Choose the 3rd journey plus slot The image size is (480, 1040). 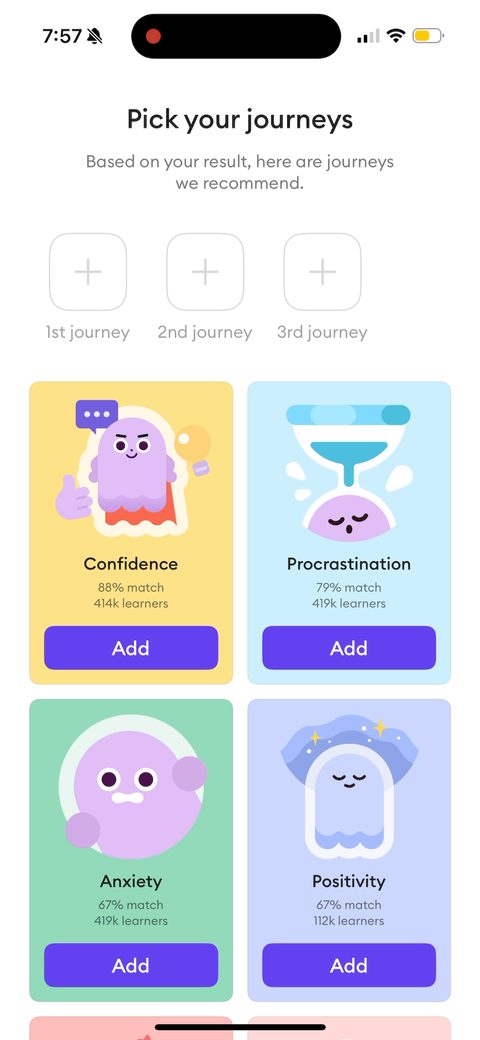322,272
